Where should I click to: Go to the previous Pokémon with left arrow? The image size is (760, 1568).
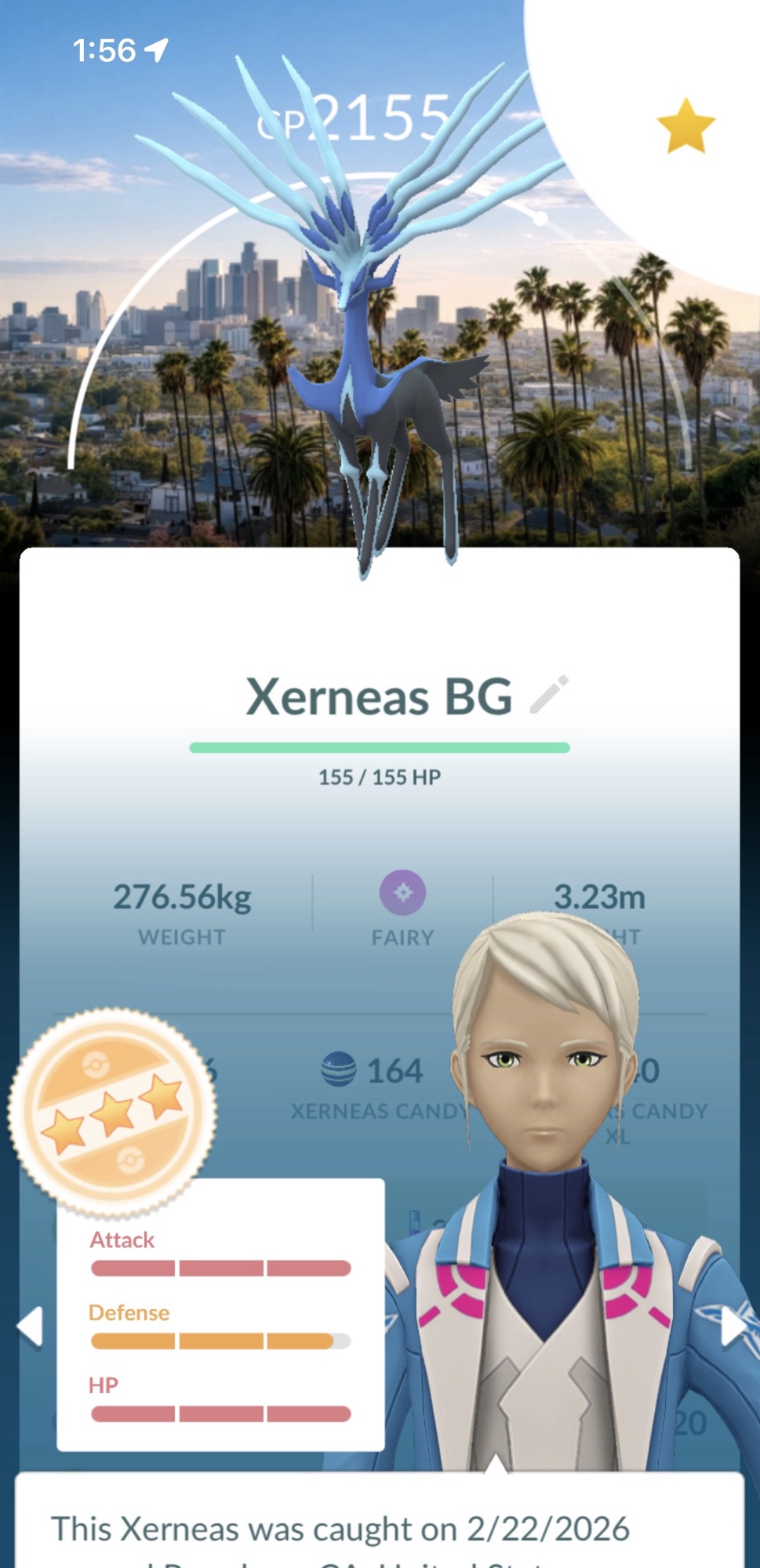[x=30, y=1327]
